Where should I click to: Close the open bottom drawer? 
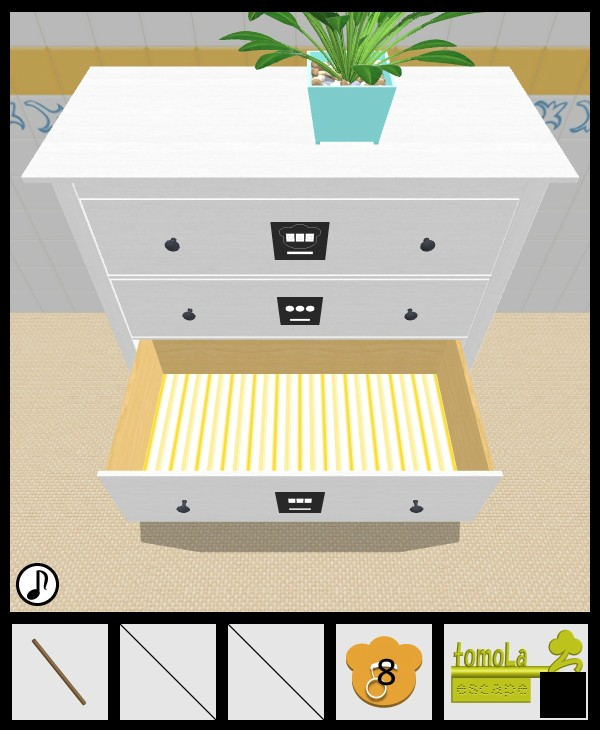pyautogui.click(x=299, y=497)
